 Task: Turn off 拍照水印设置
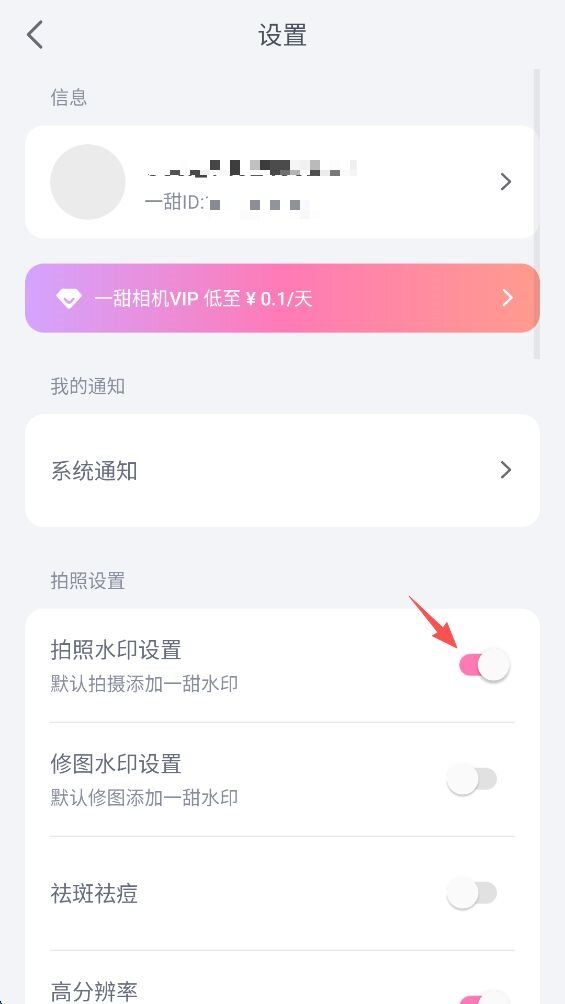(484, 665)
